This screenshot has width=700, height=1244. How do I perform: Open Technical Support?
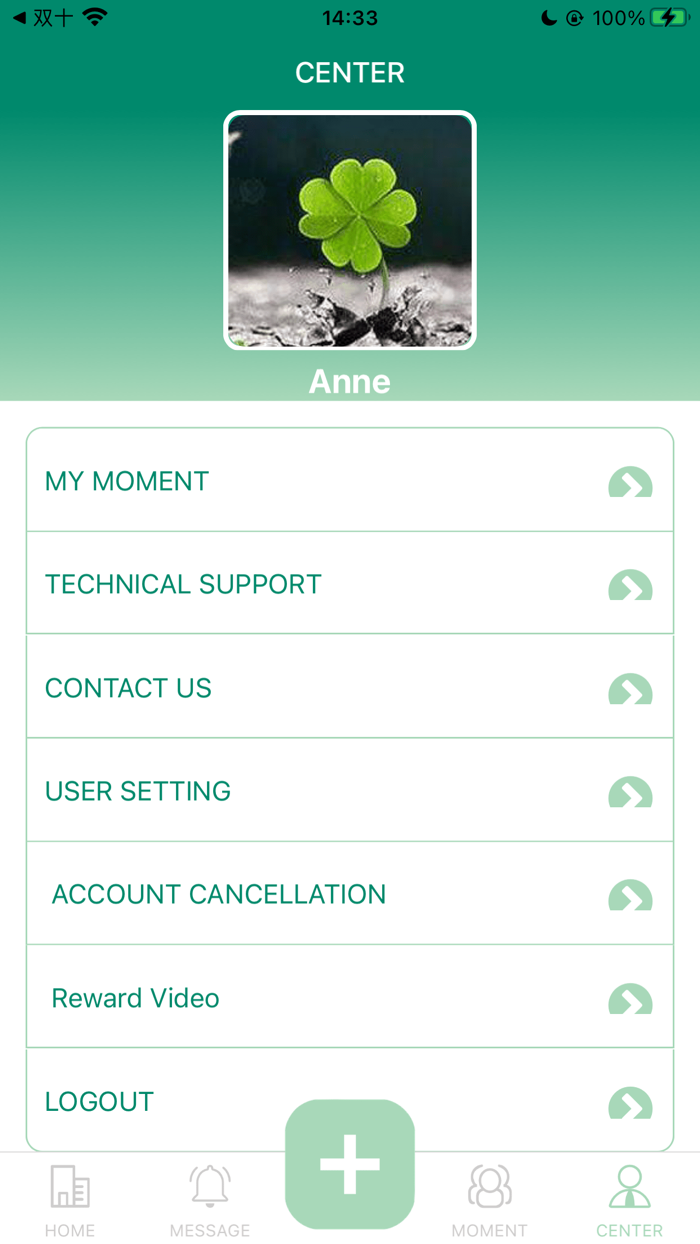point(349,584)
